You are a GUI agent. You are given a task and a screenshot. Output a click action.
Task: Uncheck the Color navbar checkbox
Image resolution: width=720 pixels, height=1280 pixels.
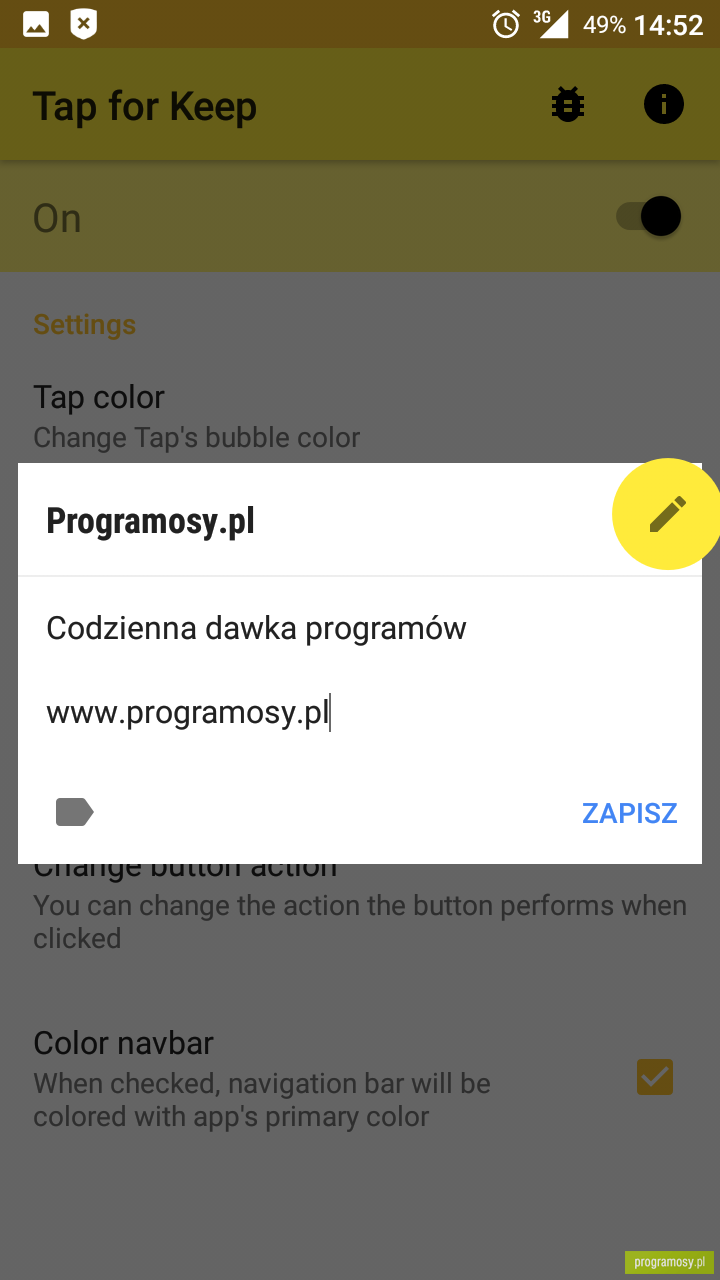[x=655, y=1077]
